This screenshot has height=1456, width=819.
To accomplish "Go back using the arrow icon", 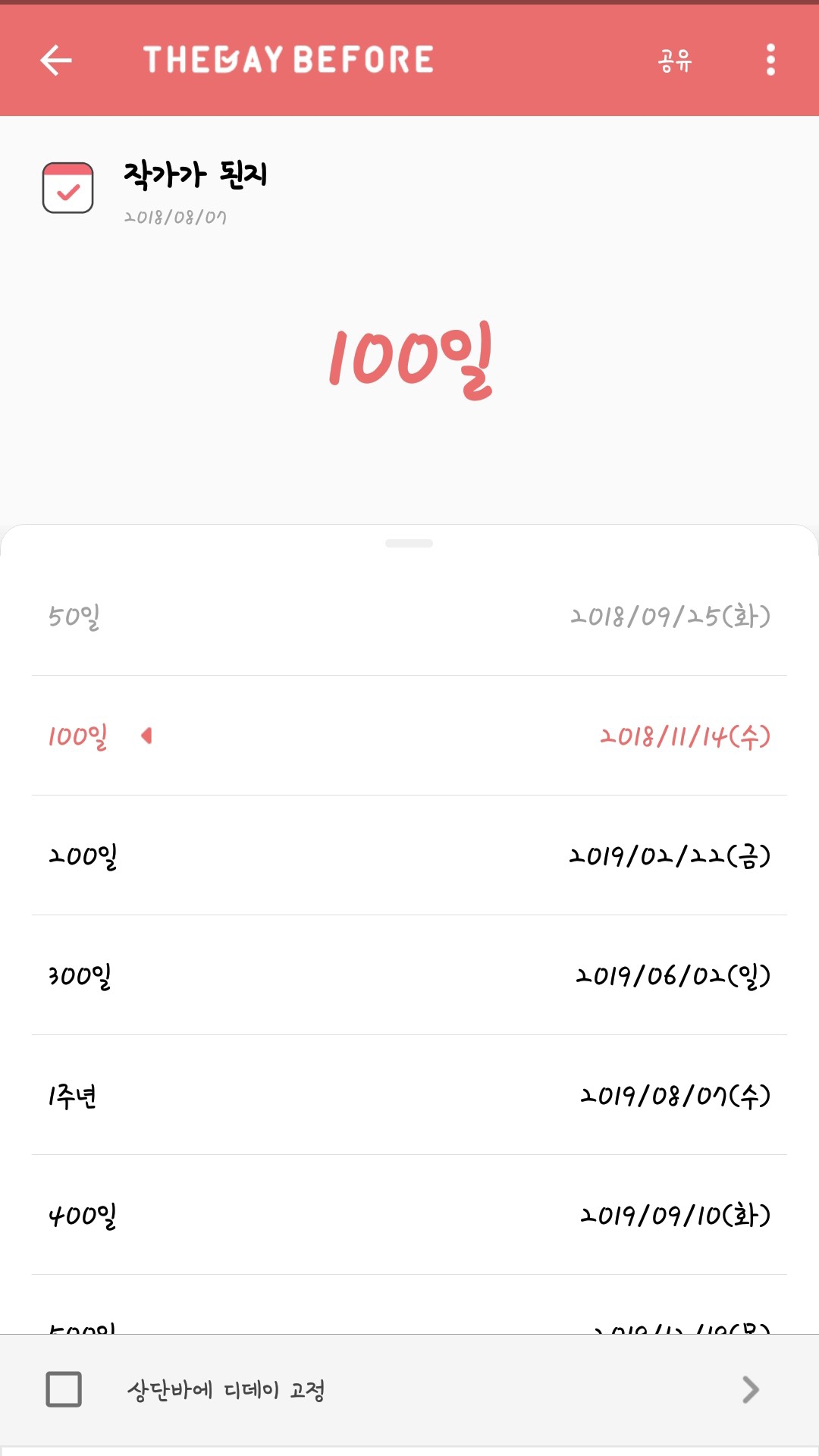I will (x=56, y=60).
